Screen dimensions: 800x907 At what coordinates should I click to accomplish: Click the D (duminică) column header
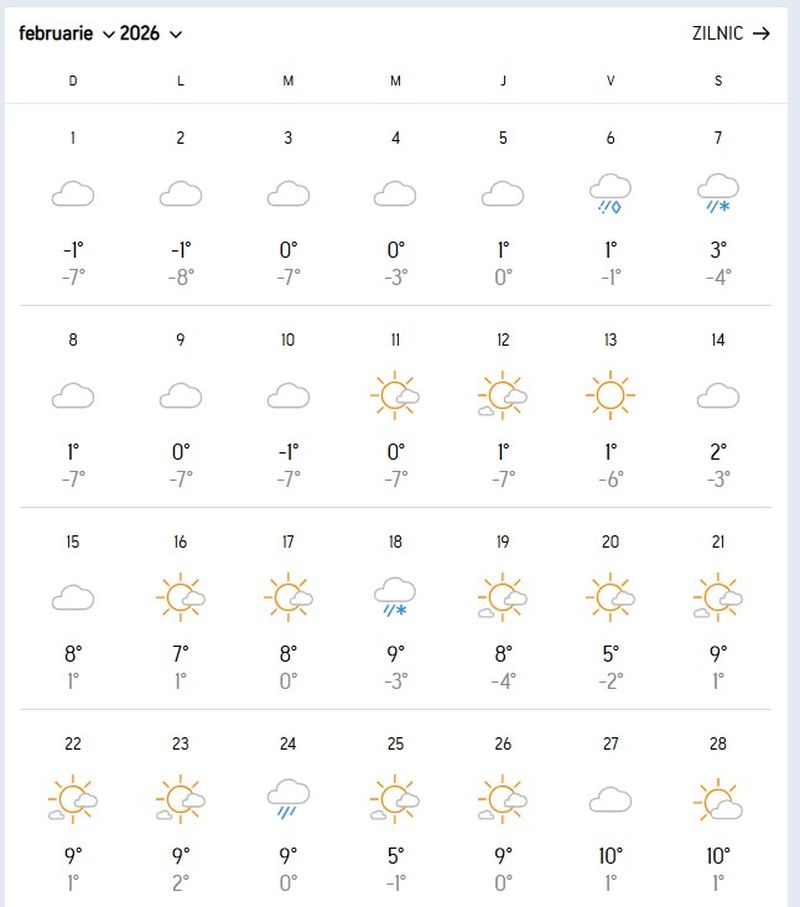coord(72,81)
